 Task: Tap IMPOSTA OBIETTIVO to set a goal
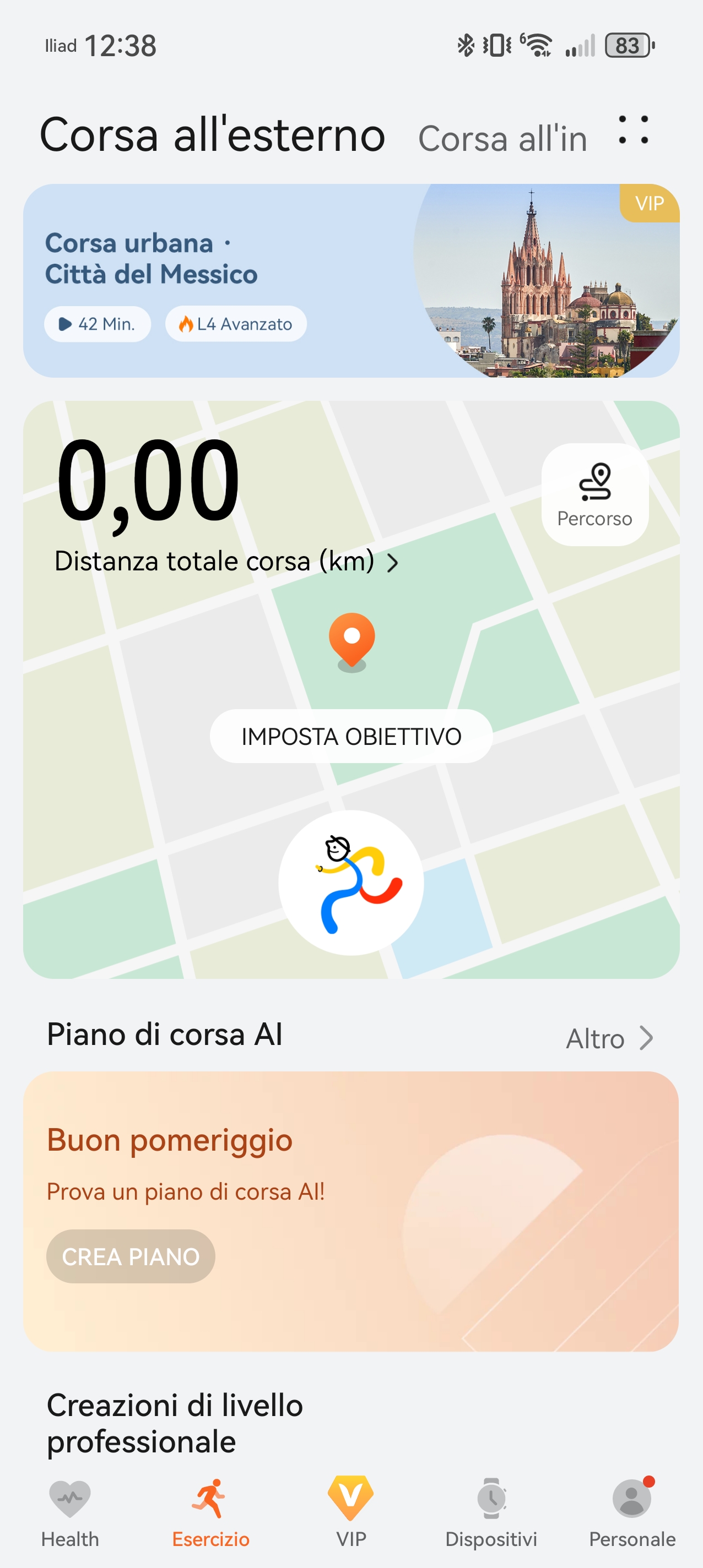click(x=351, y=736)
